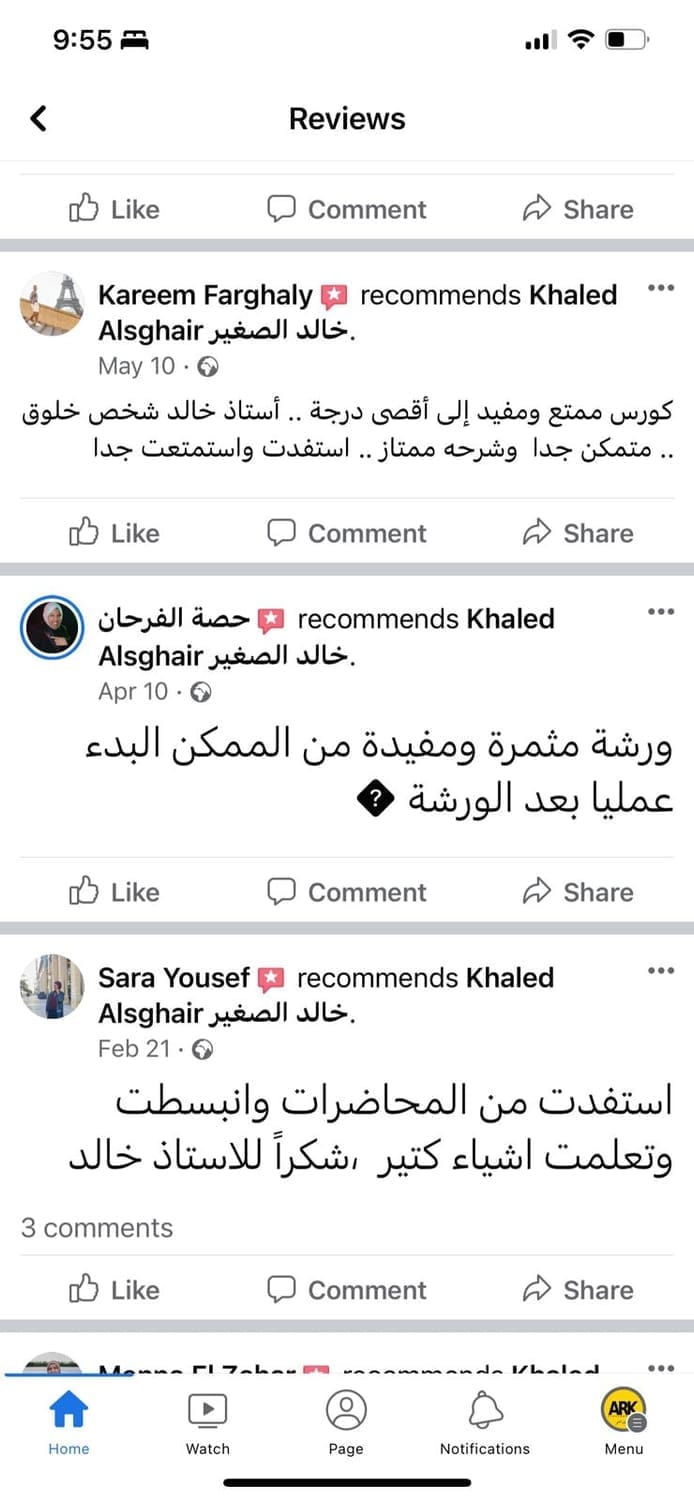The height and width of the screenshot is (1500, 694).
Task: Share Kareem Farghaly's review
Action: pos(578,533)
